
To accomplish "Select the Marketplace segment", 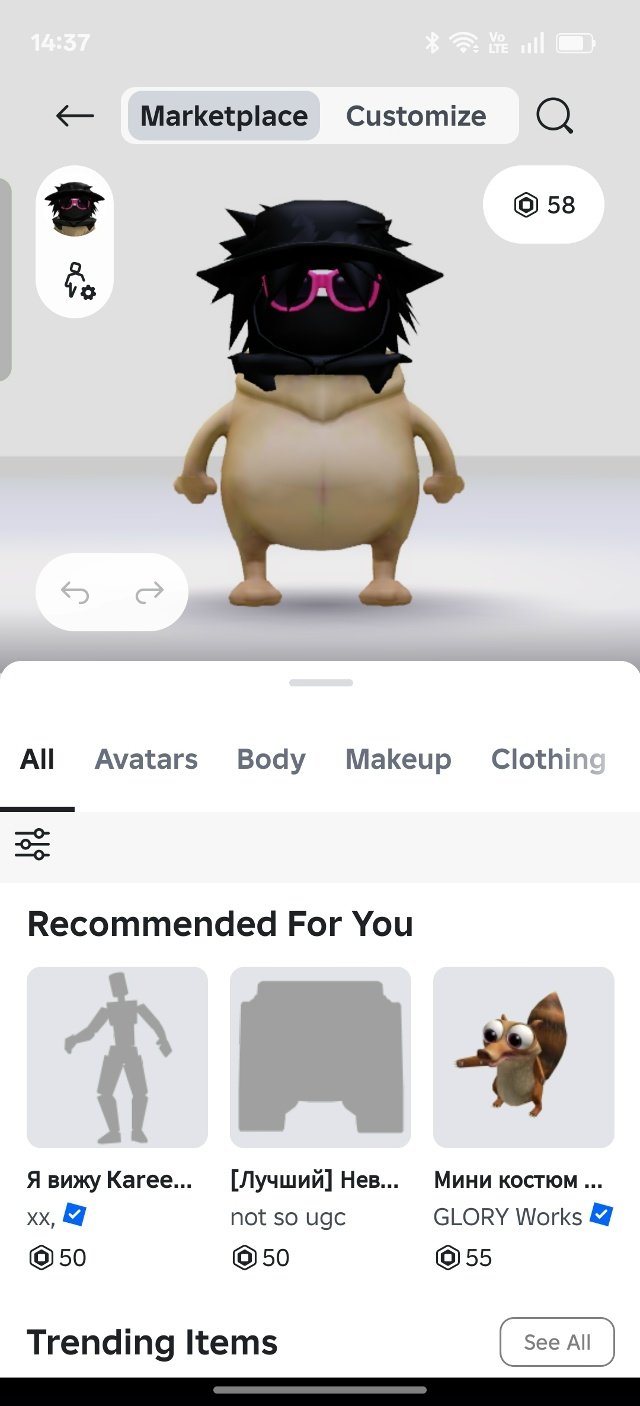I will tap(224, 116).
